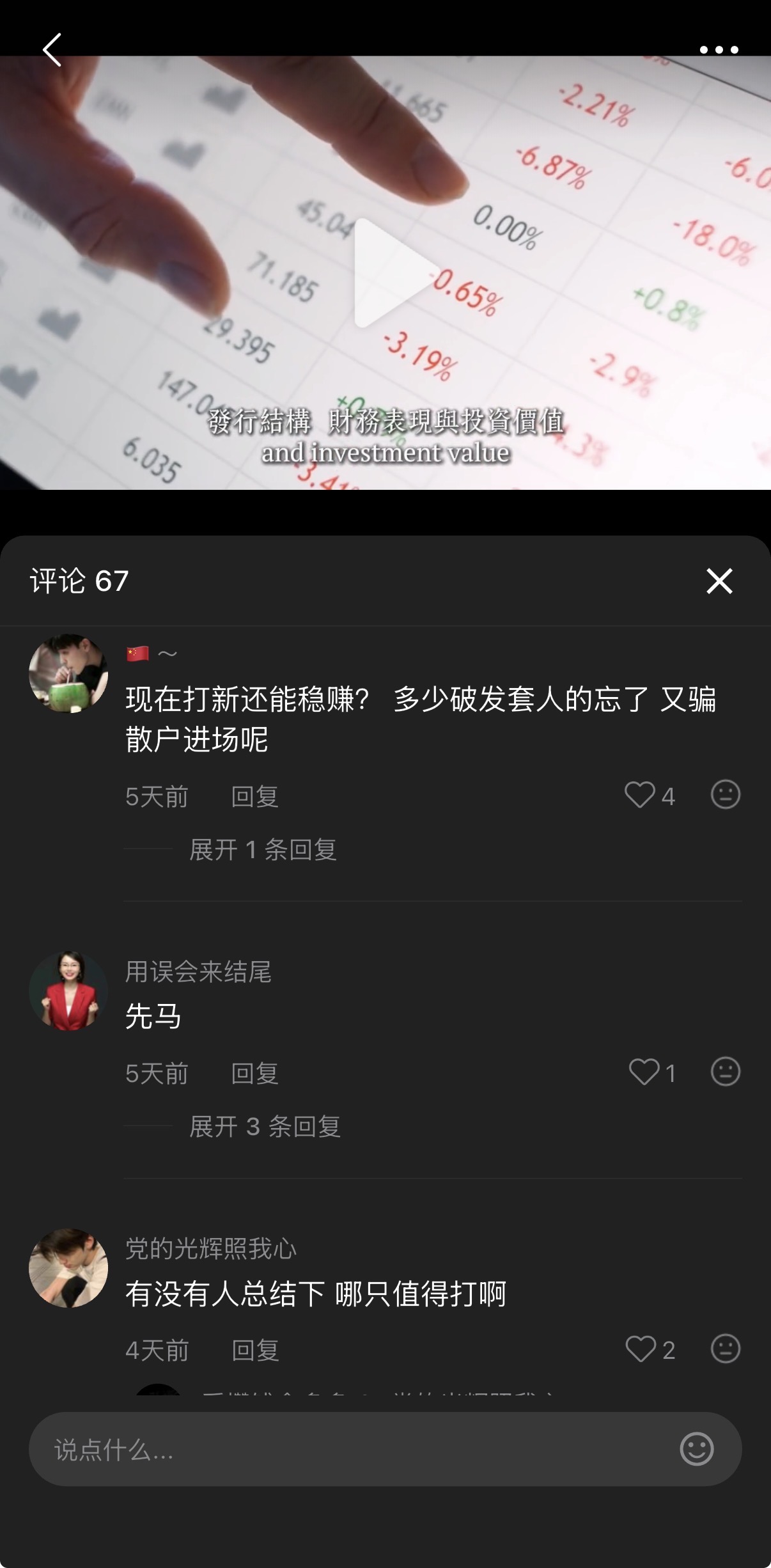This screenshot has width=771, height=1568.
Task: Expand 展开 3 条回复
Action: pos(265,1126)
